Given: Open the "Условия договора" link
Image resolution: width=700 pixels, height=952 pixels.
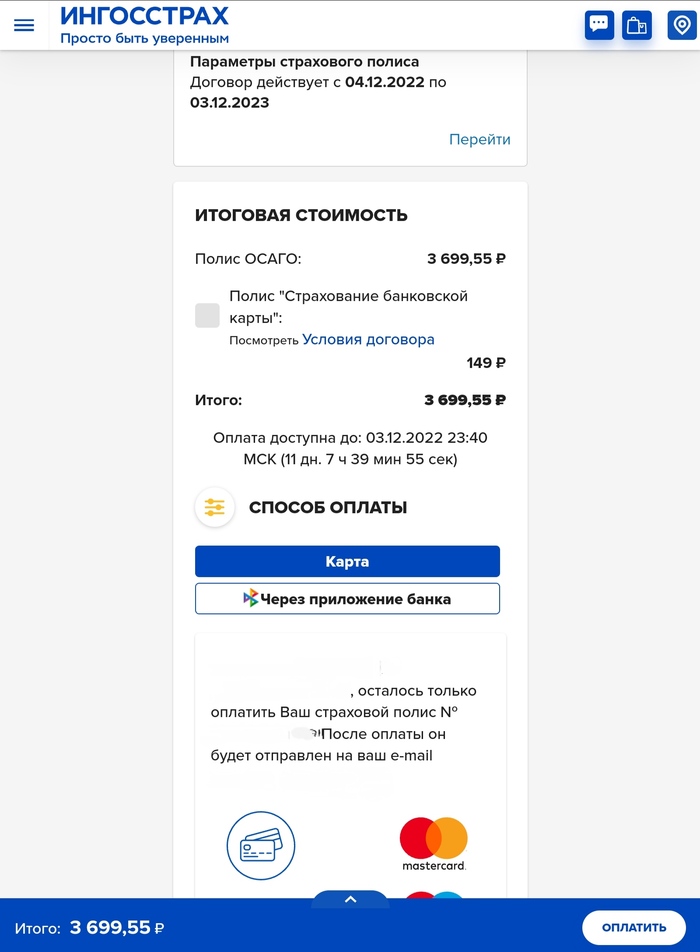Looking at the screenshot, I should pos(368,339).
